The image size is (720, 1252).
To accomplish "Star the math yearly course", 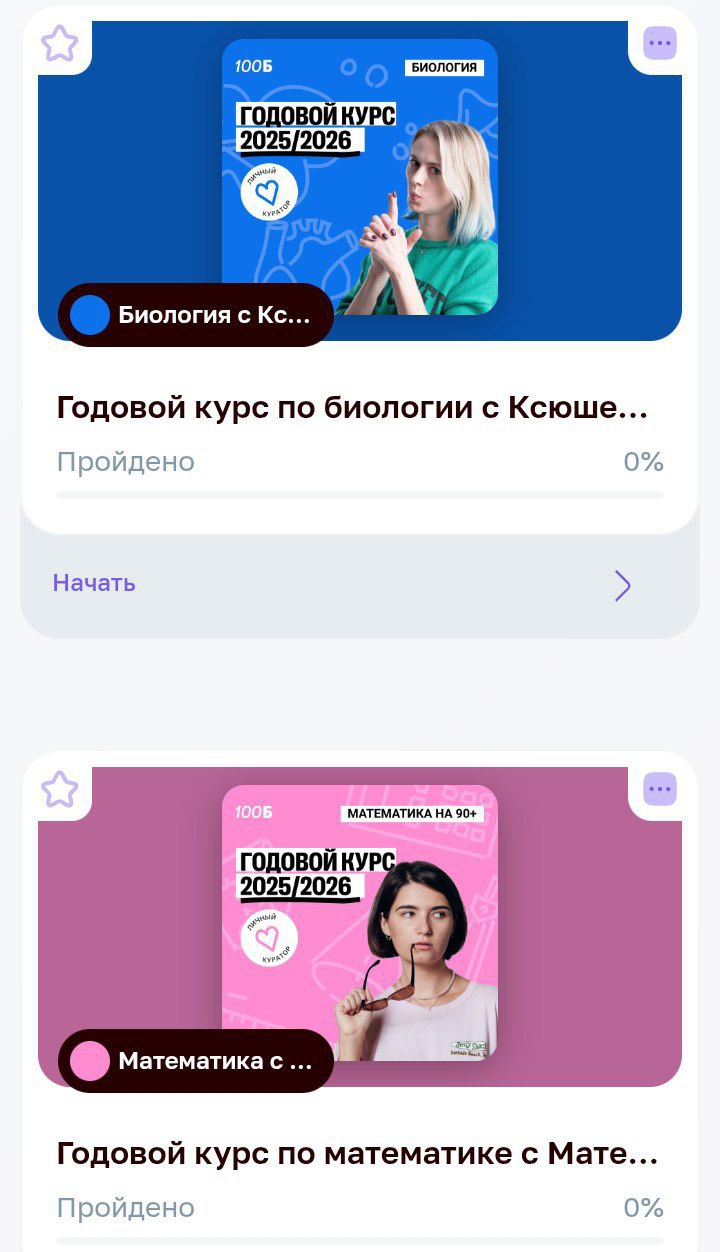I will 59,789.
